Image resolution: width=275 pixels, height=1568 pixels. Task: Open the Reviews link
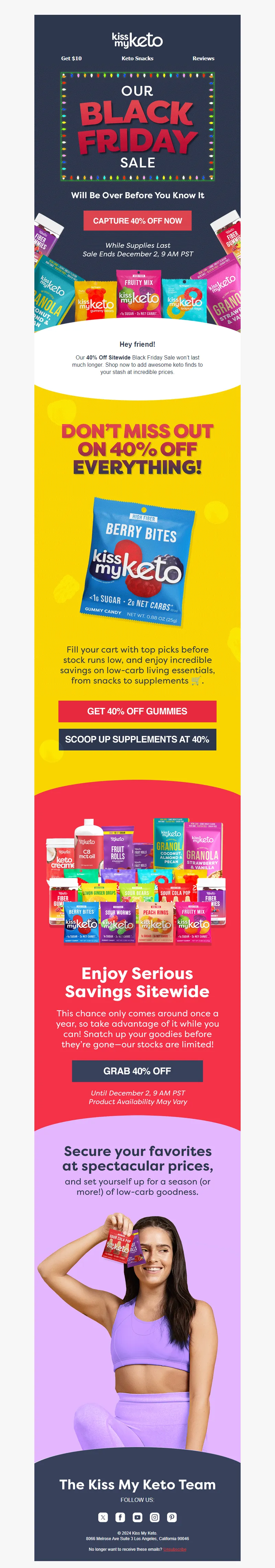point(203,59)
